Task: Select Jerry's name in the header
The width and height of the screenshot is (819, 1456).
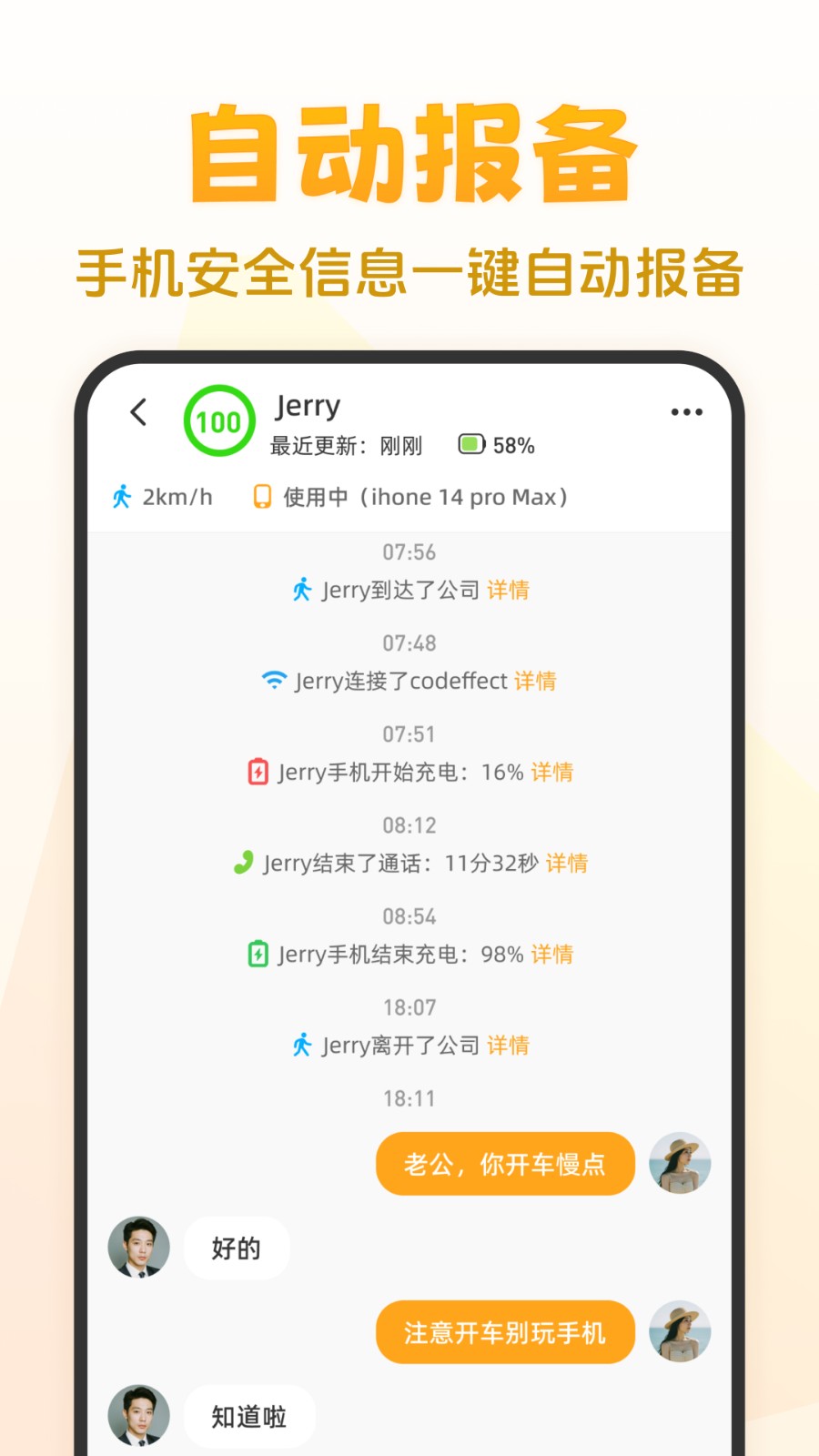Action: pos(308,406)
